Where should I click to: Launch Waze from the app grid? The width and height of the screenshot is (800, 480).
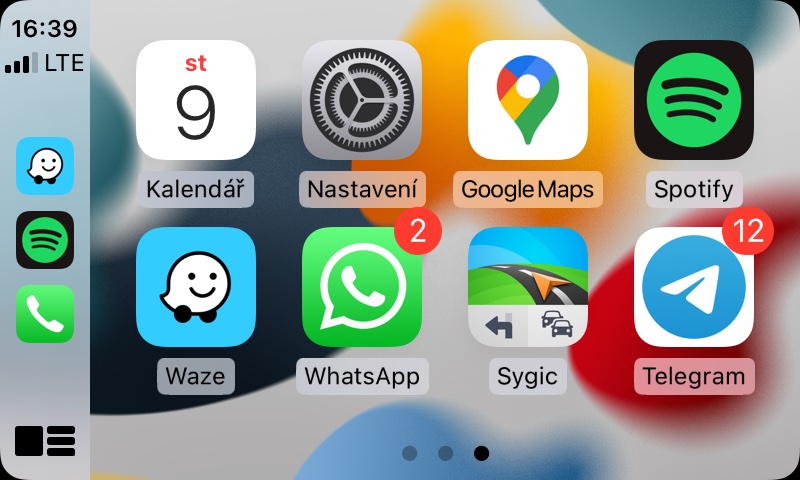tap(196, 287)
